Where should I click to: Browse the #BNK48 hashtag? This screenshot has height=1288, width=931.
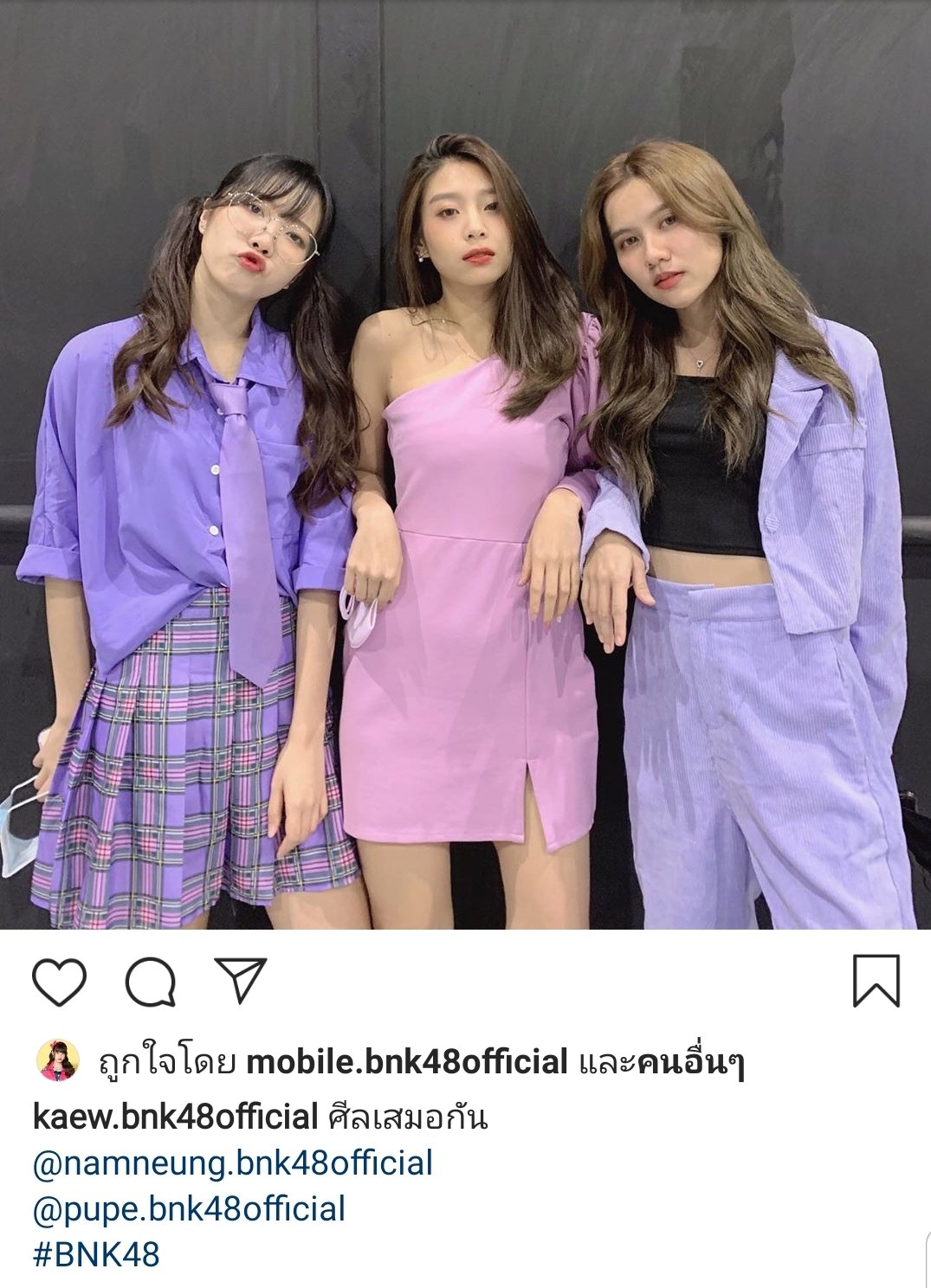[96, 1255]
